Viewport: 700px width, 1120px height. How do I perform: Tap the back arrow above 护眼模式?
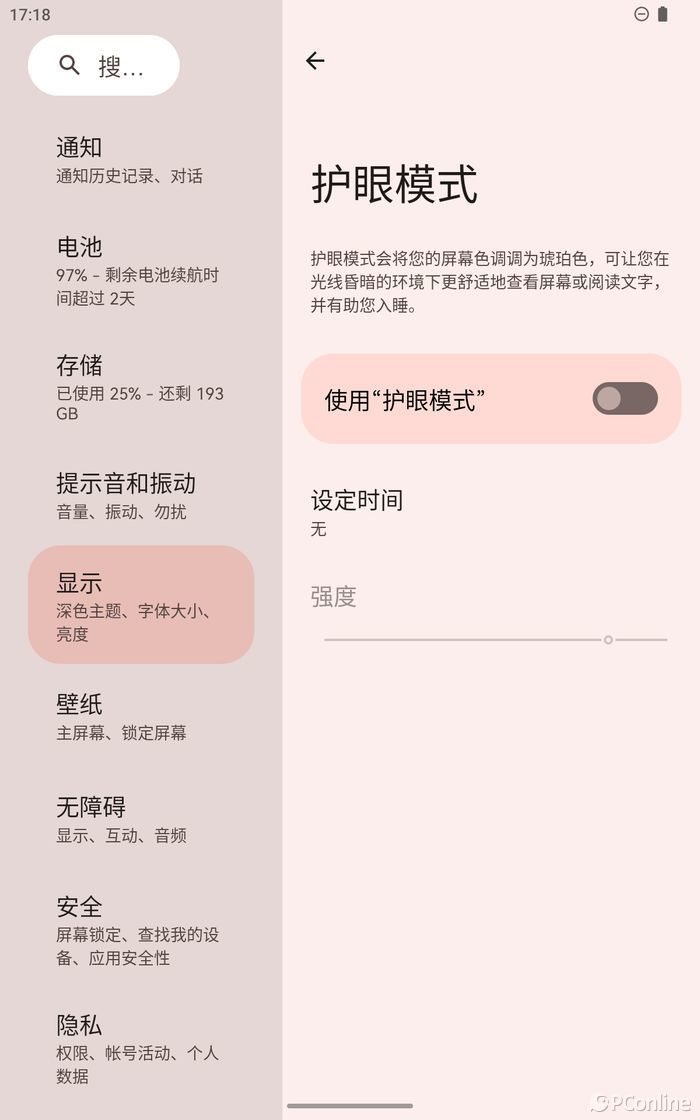pyautogui.click(x=315, y=61)
